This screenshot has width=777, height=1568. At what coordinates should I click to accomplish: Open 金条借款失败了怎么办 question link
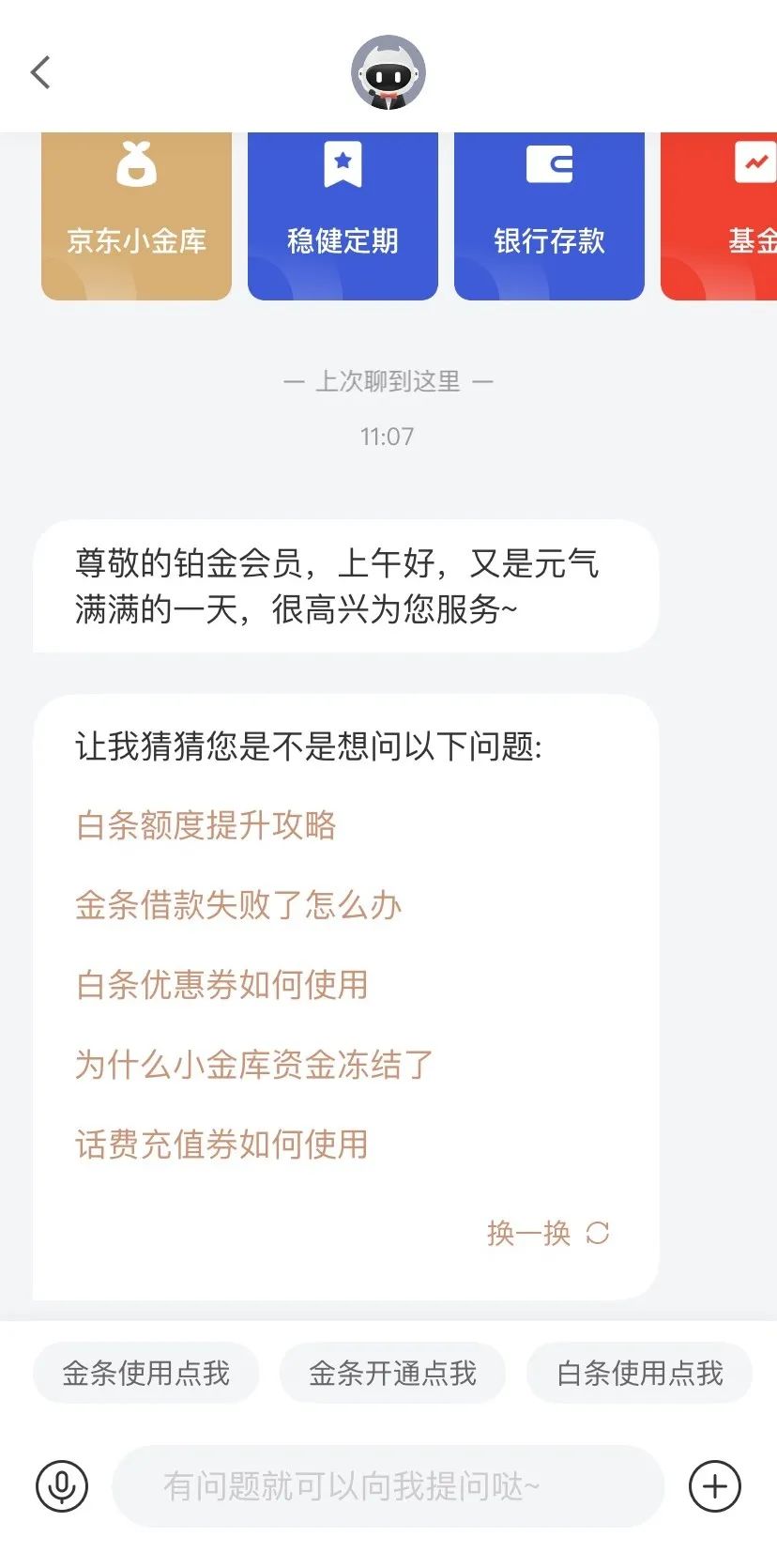(237, 905)
